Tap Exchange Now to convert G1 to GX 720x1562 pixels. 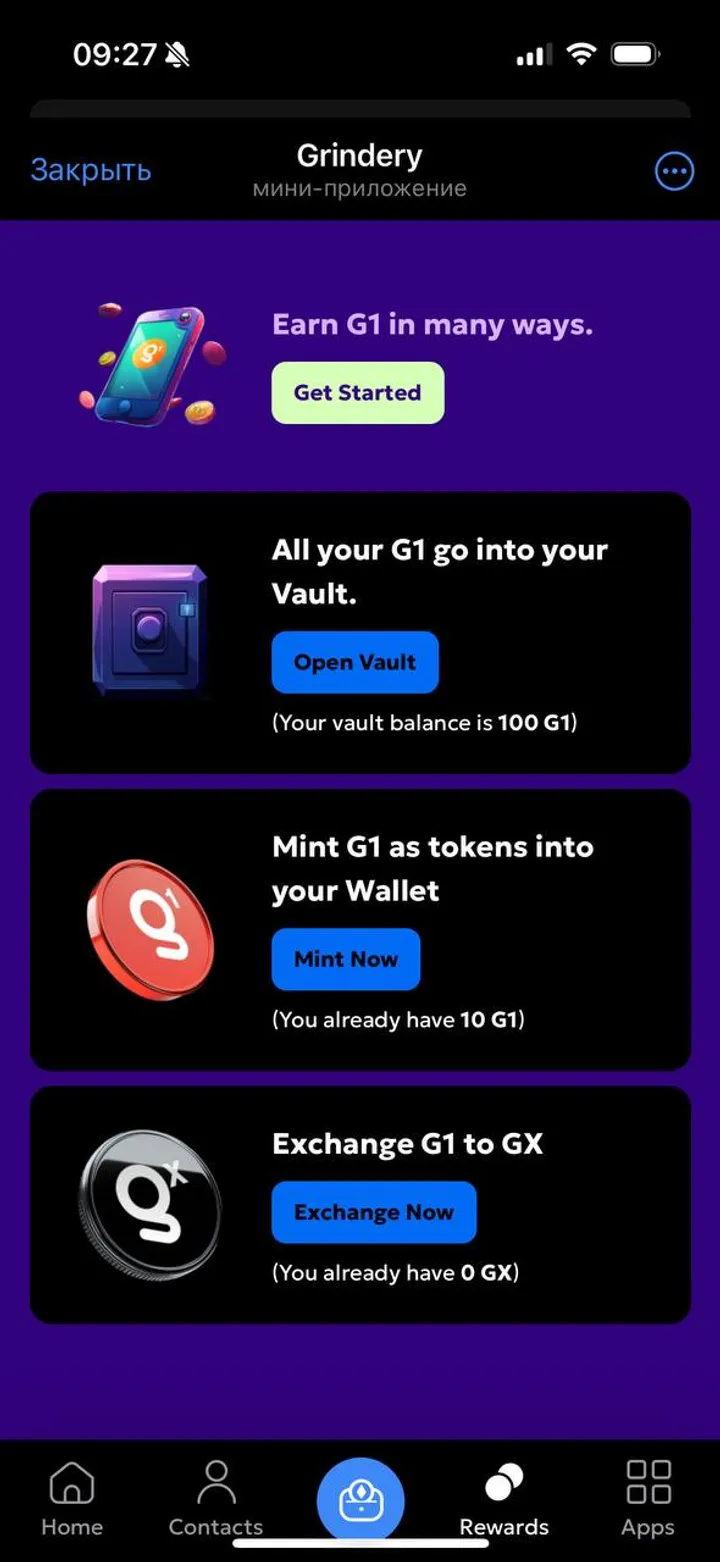point(373,1211)
